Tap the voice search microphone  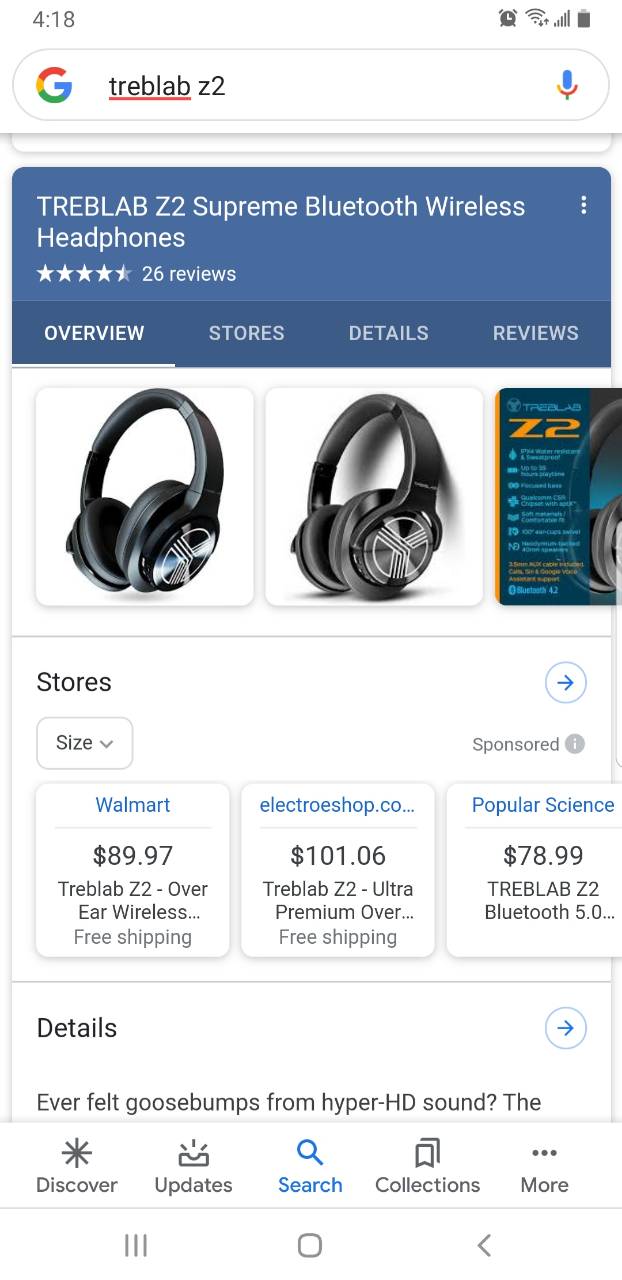(x=567, y=86)
